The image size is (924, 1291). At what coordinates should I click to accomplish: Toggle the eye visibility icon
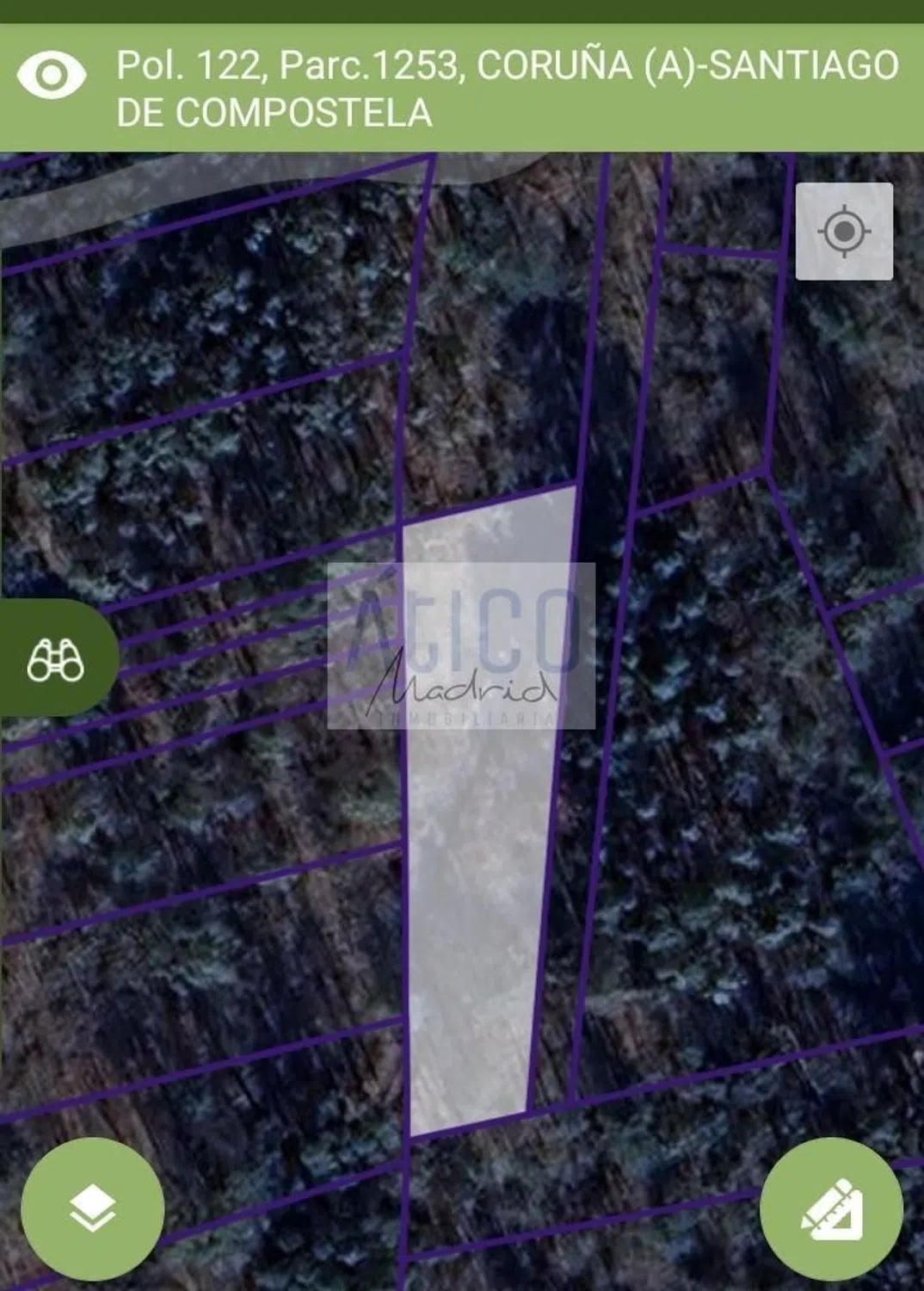click(x=52, y=76)
